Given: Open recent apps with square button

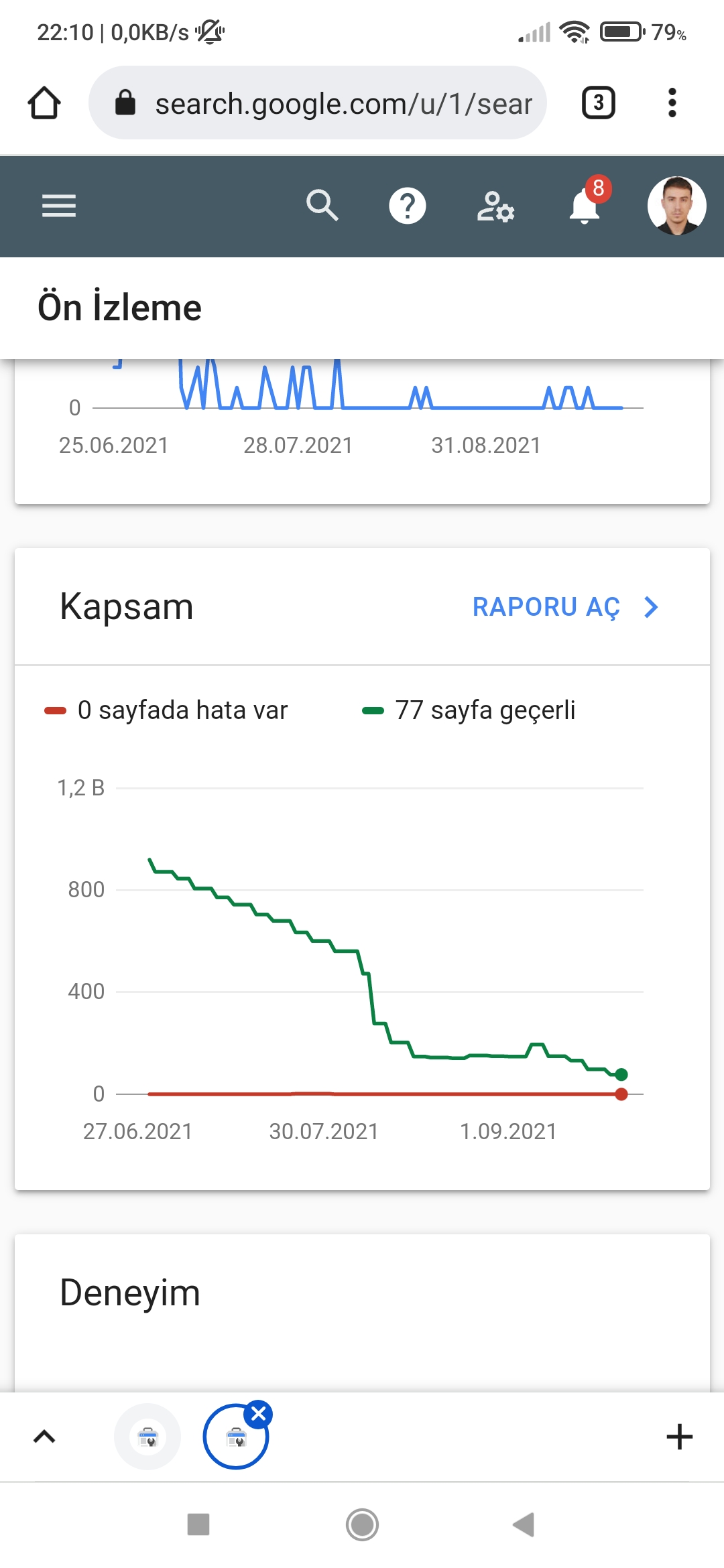Looking at the screenshot, I should coord(198,1524).
